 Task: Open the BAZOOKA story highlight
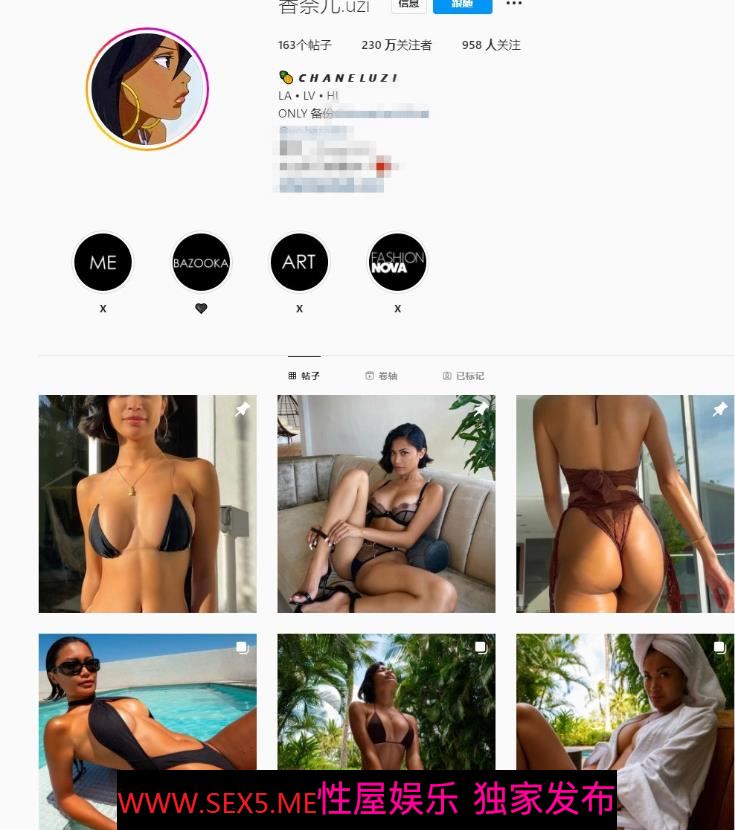click(201, 263)
